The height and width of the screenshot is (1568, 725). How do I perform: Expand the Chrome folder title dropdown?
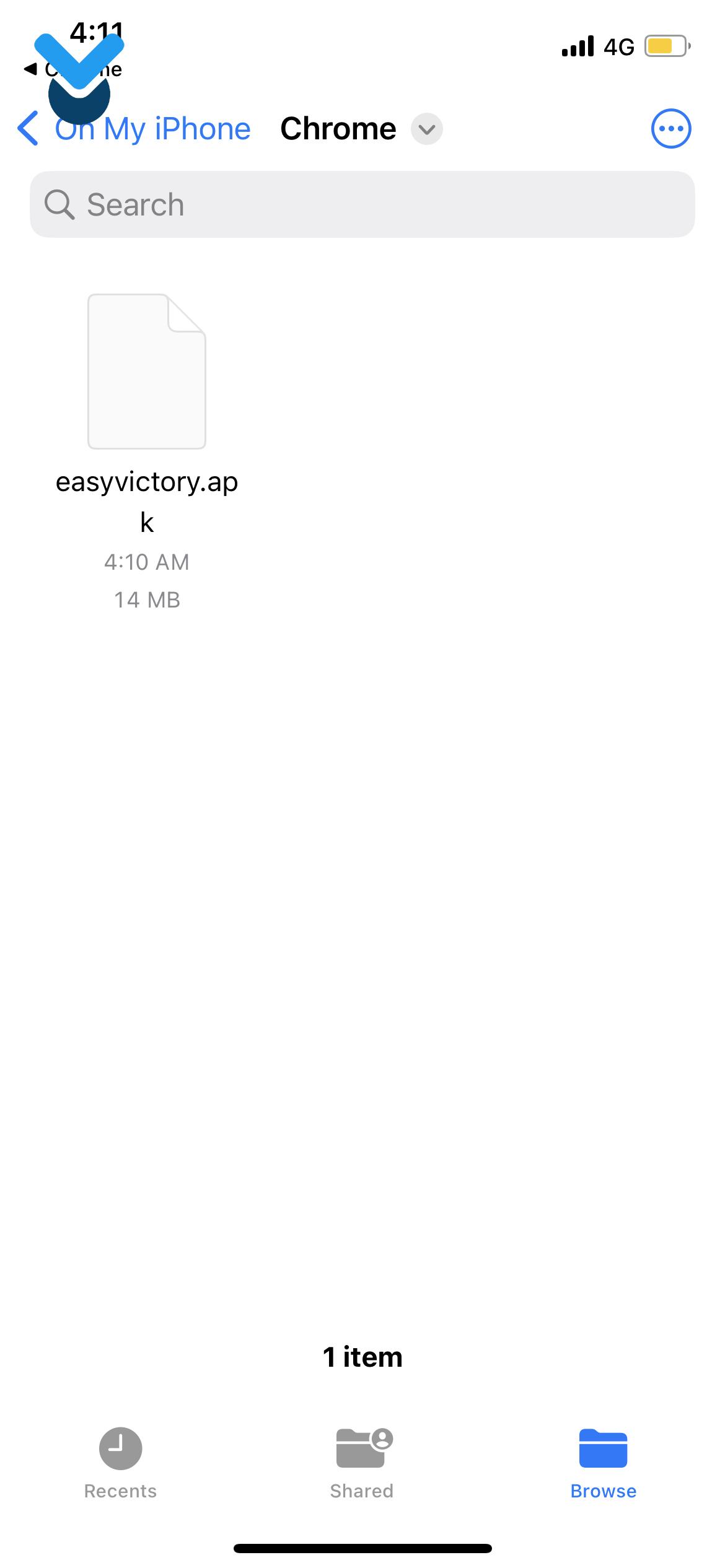click(427, 129)
